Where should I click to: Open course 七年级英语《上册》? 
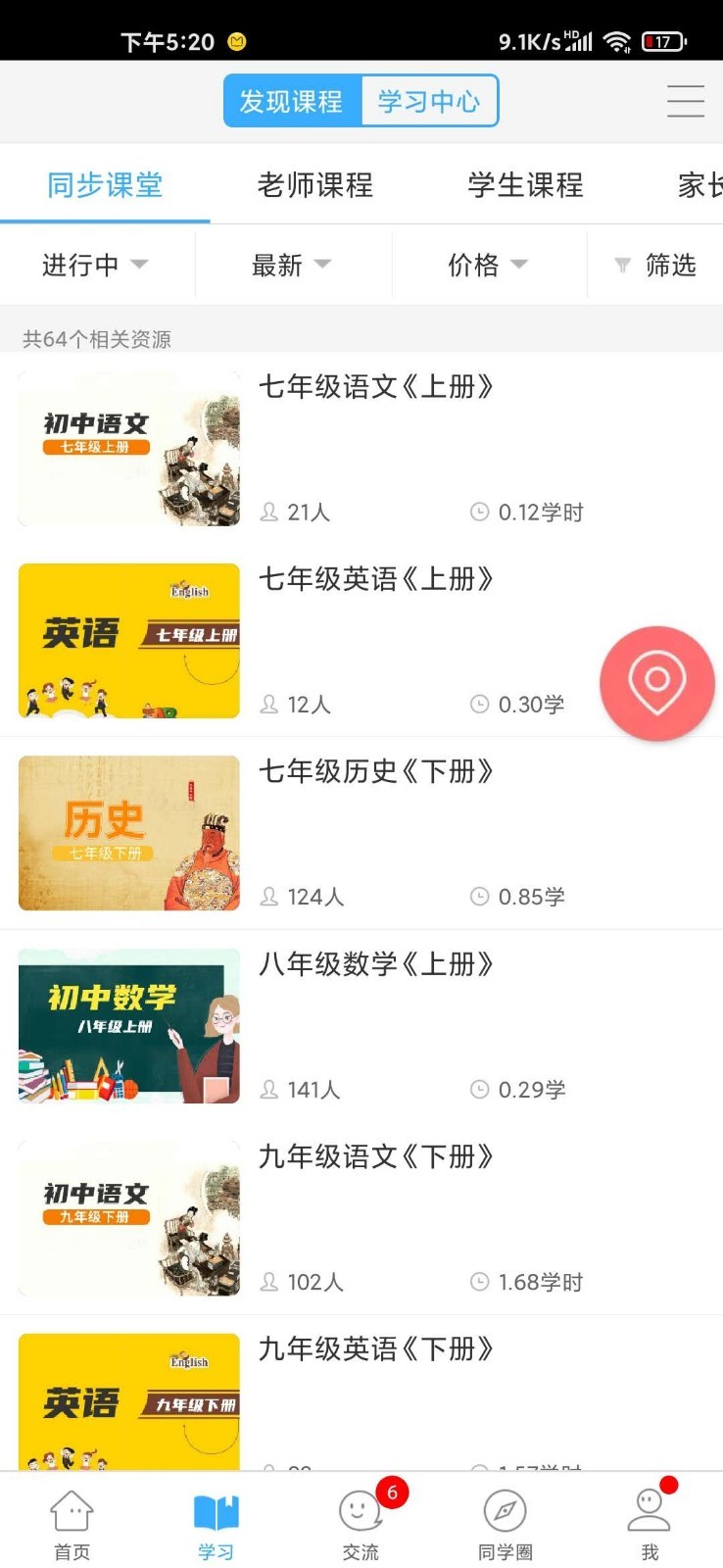click(x=375, y=579)
